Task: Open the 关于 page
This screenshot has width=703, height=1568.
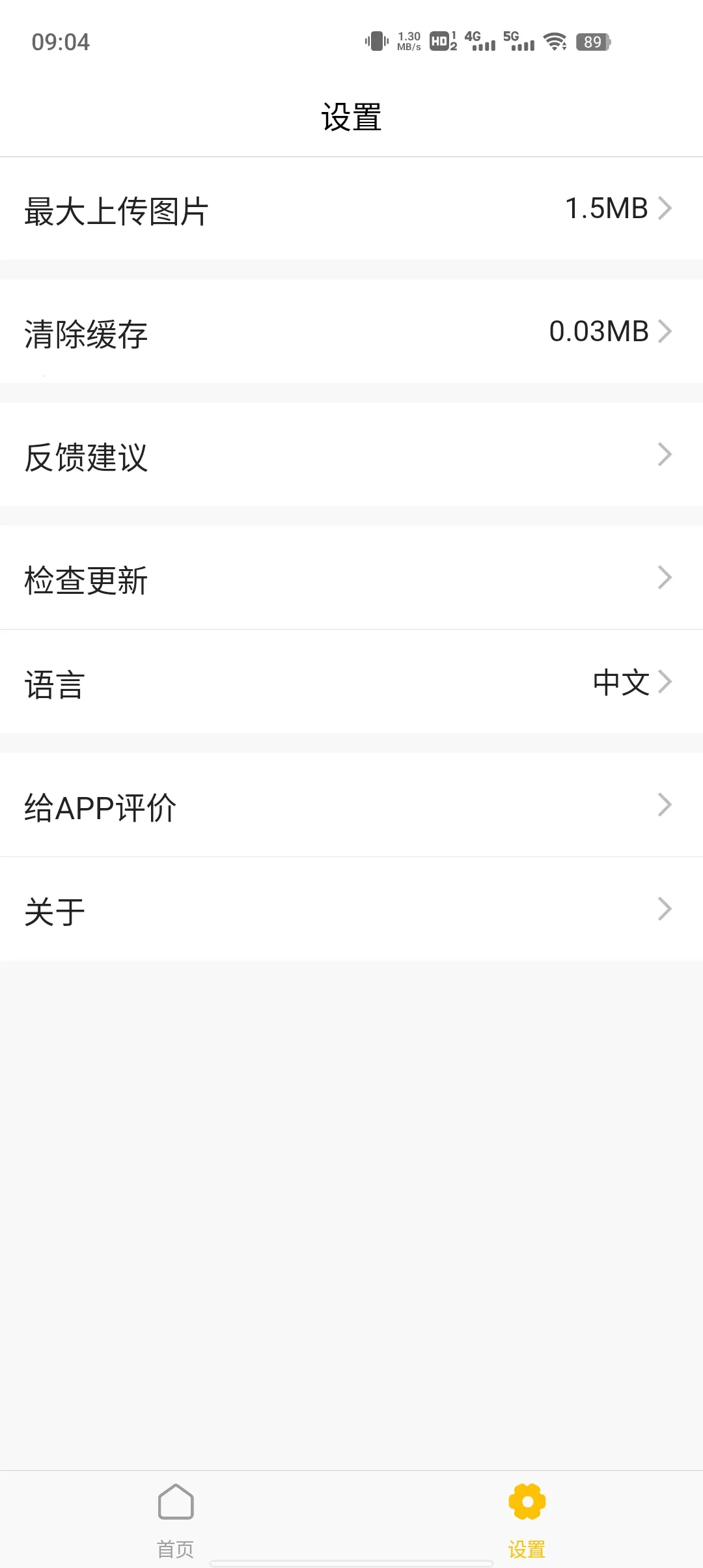Action: pyautogui.click(x=351, y=908)
